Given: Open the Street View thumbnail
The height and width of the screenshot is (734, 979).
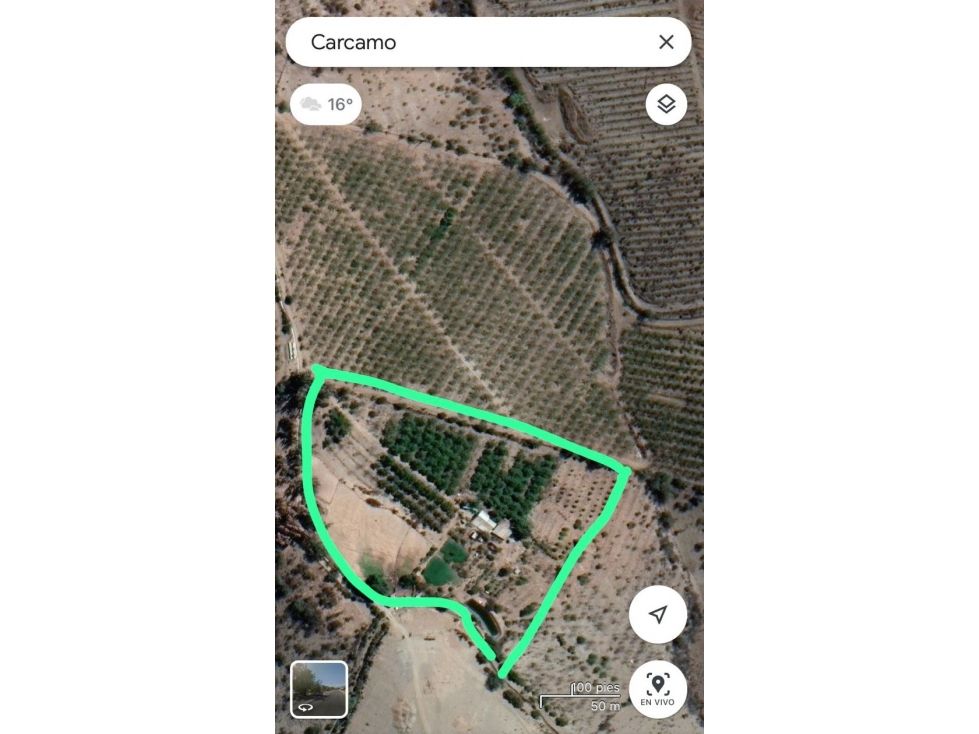Looking at the screenshot, I should [x=319, y=689].
